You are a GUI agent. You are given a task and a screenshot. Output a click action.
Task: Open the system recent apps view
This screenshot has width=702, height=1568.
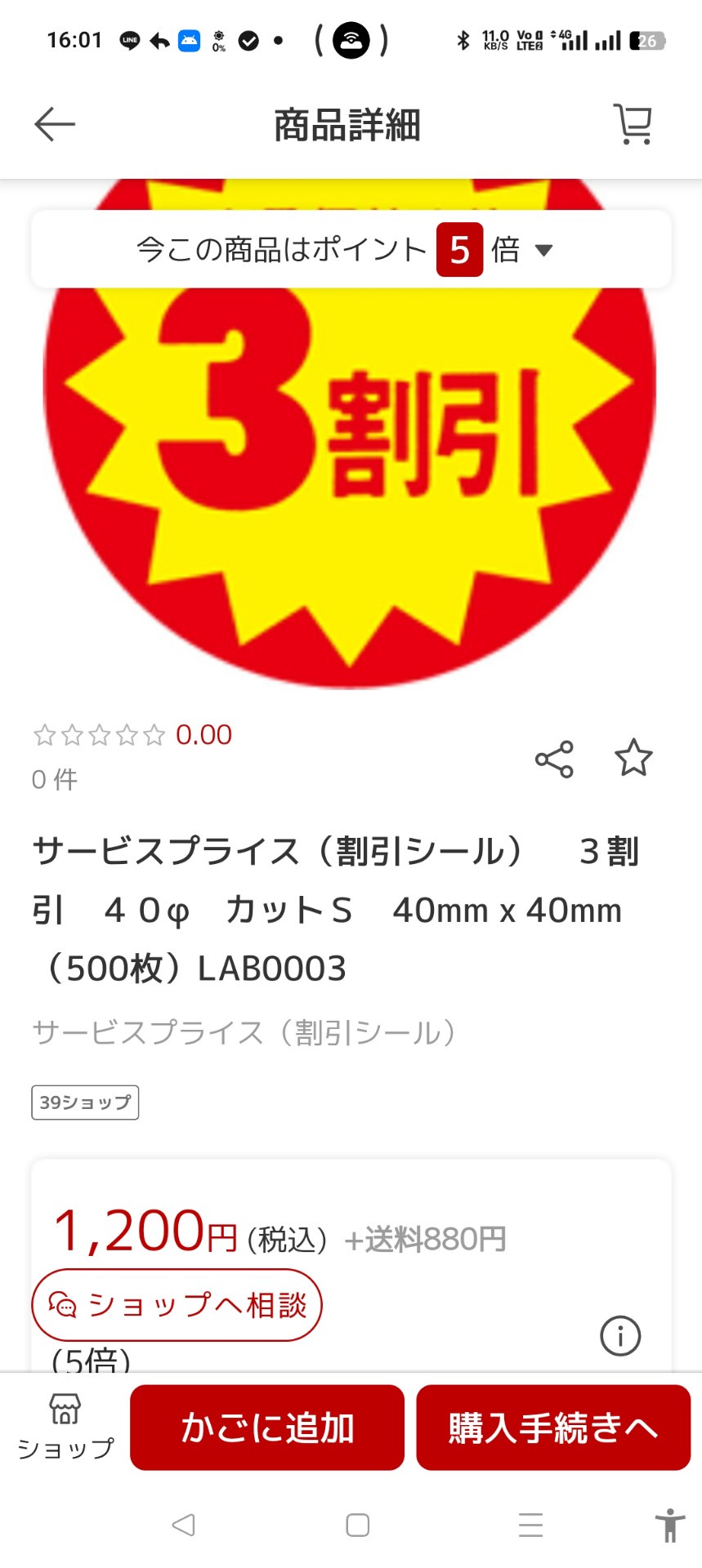coord(530,1525)
